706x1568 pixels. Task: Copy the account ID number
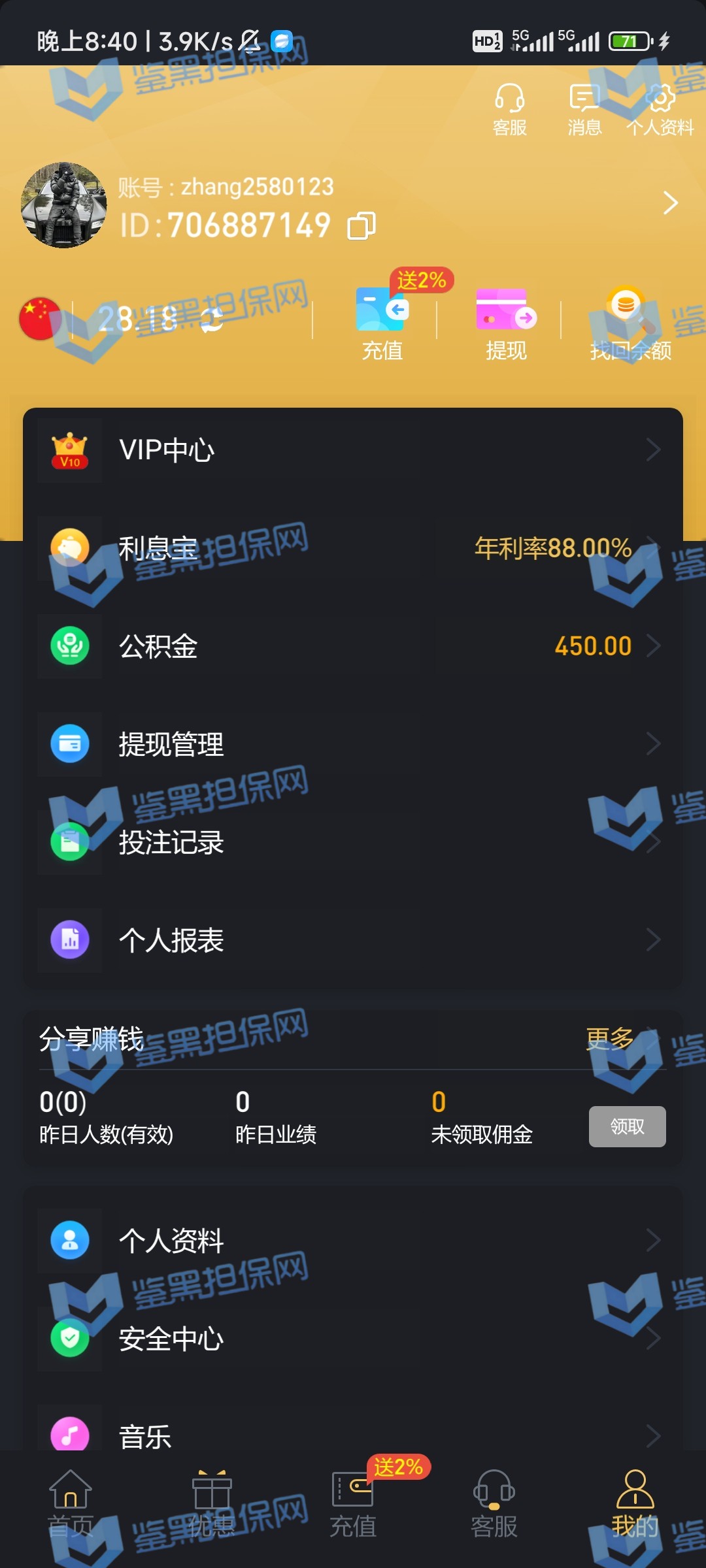click(x=361, y=226)
